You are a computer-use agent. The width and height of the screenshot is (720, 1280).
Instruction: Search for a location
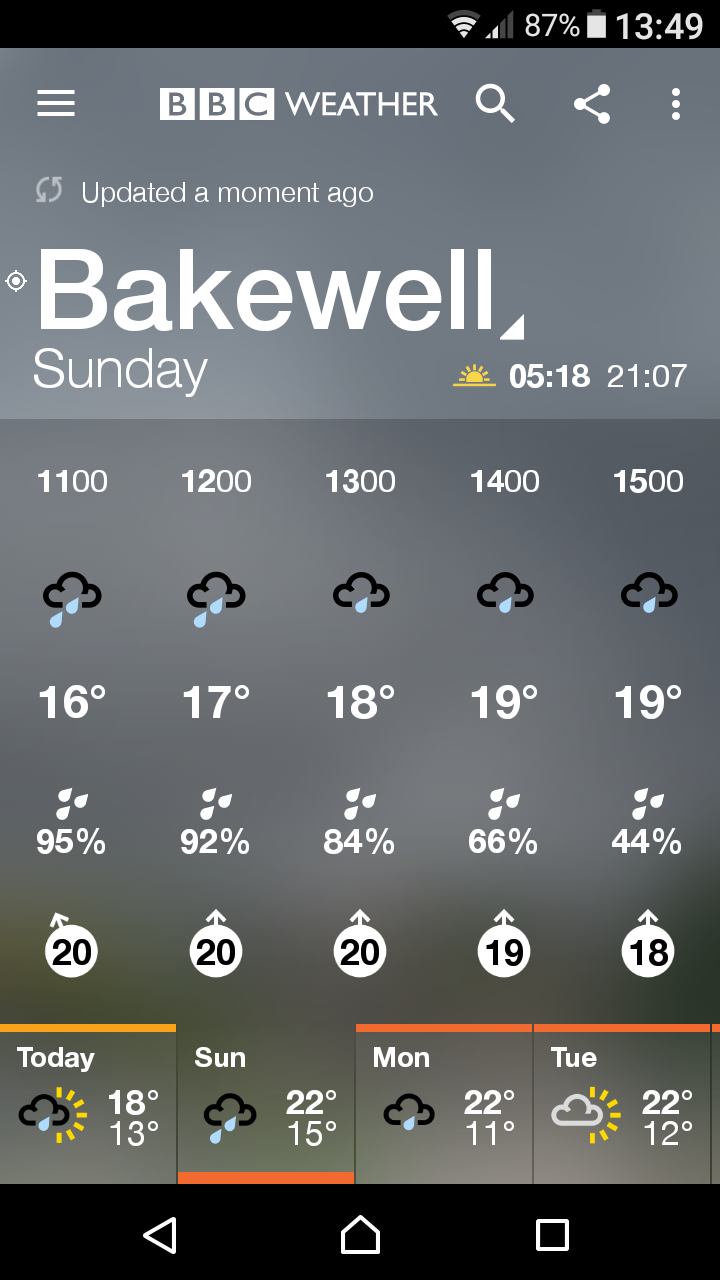click(494, 104)
